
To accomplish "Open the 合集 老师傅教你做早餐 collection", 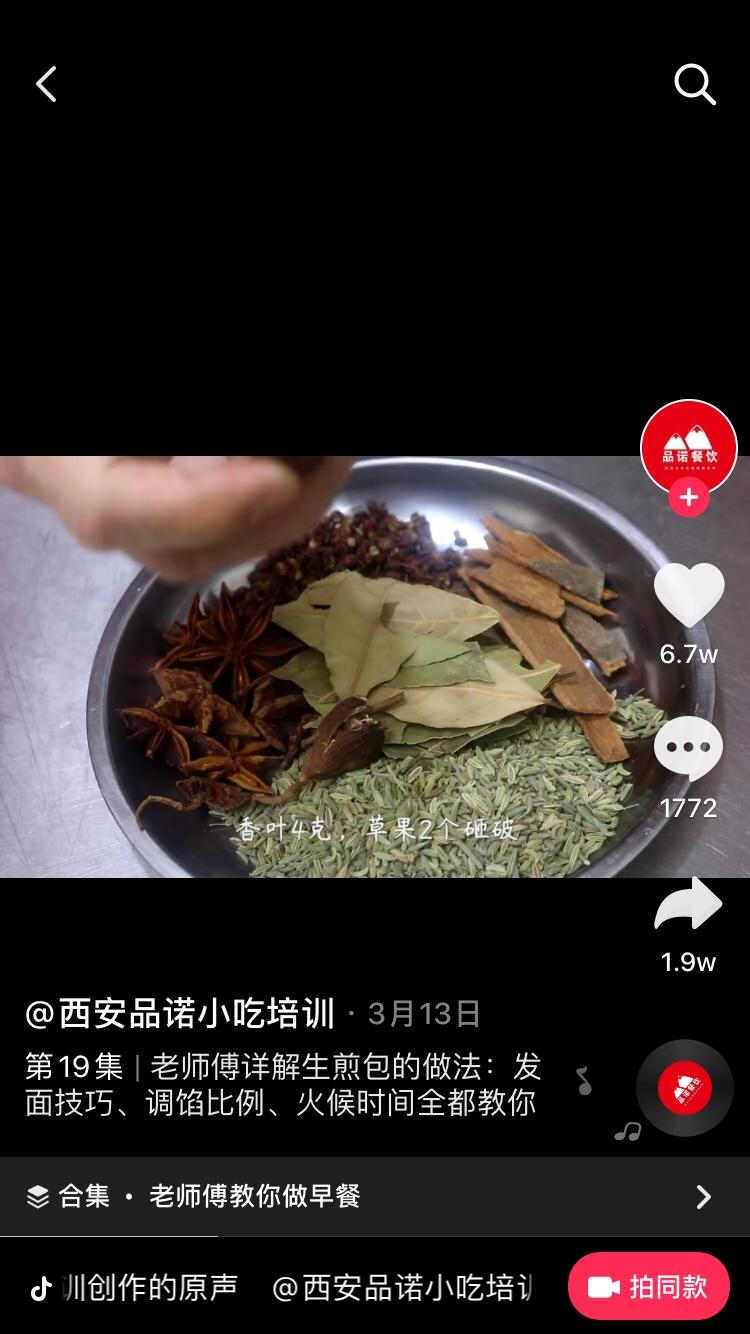I will pyautogui.click(x=374, y=1196).
